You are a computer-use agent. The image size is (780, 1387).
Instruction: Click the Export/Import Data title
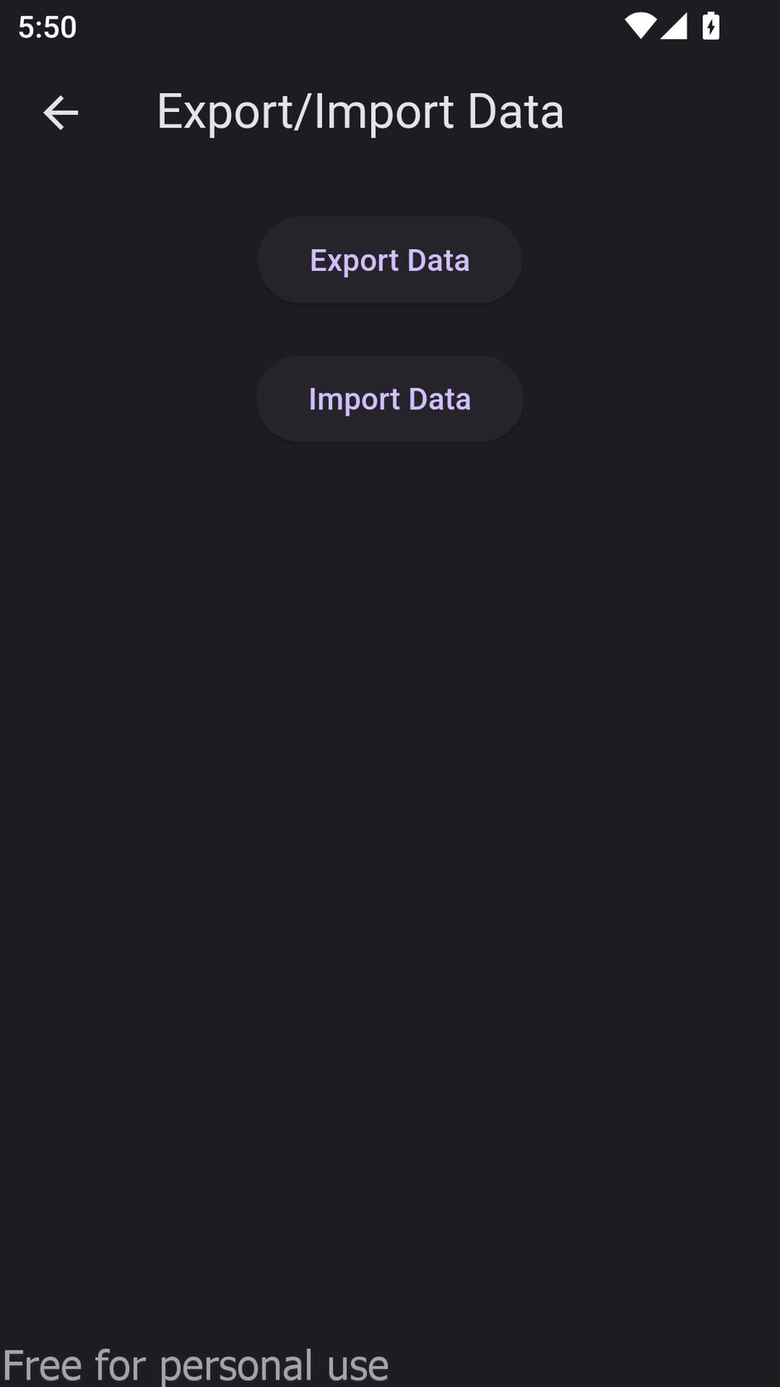tap(359, 111)
